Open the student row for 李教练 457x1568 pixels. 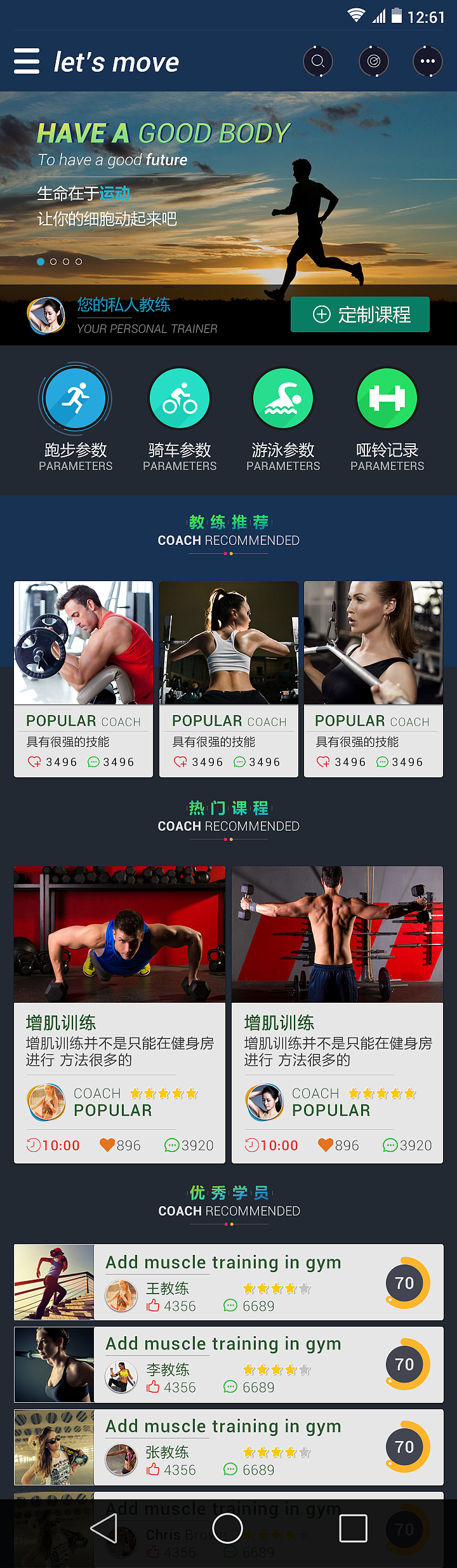pos(228,1364)
